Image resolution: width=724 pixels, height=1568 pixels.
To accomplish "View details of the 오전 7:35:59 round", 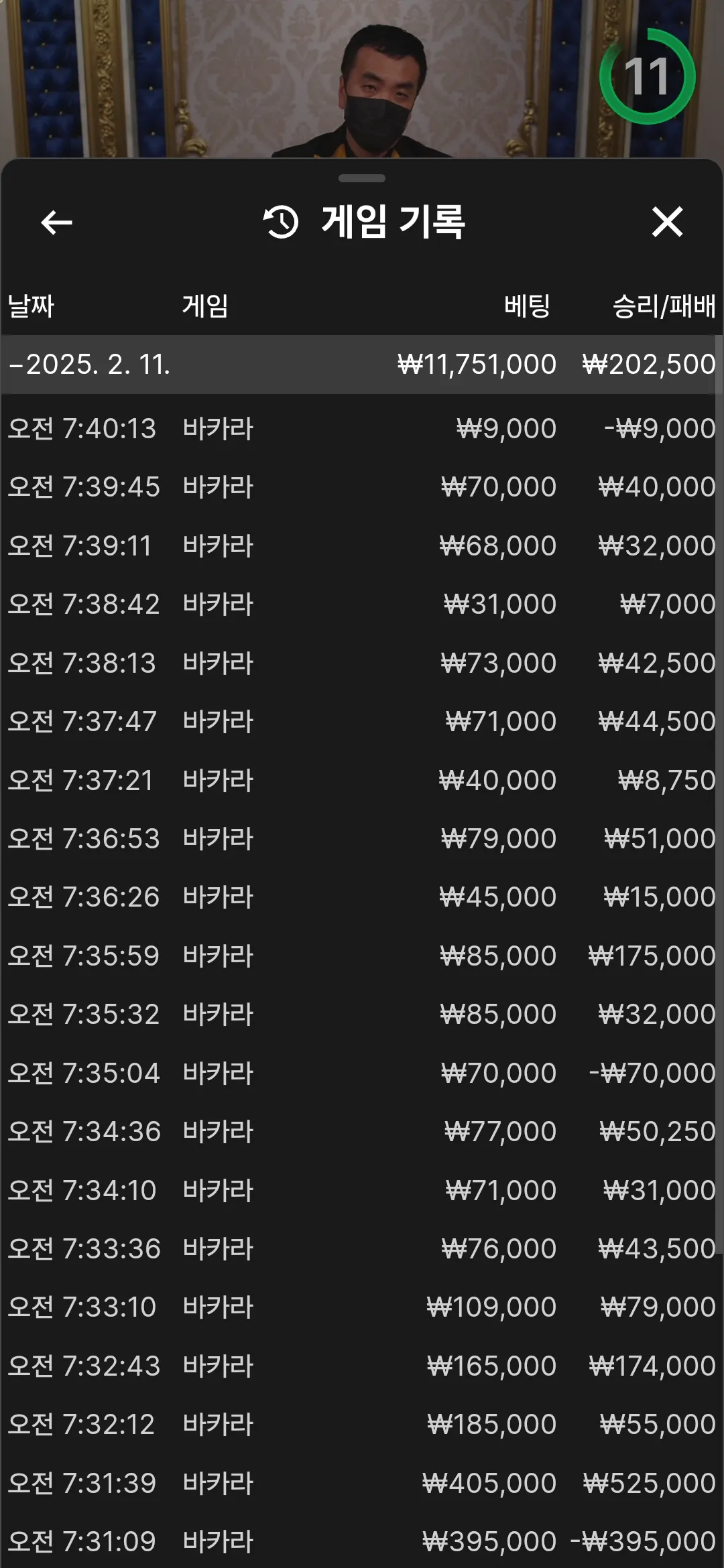I will [x=362, y=956].
